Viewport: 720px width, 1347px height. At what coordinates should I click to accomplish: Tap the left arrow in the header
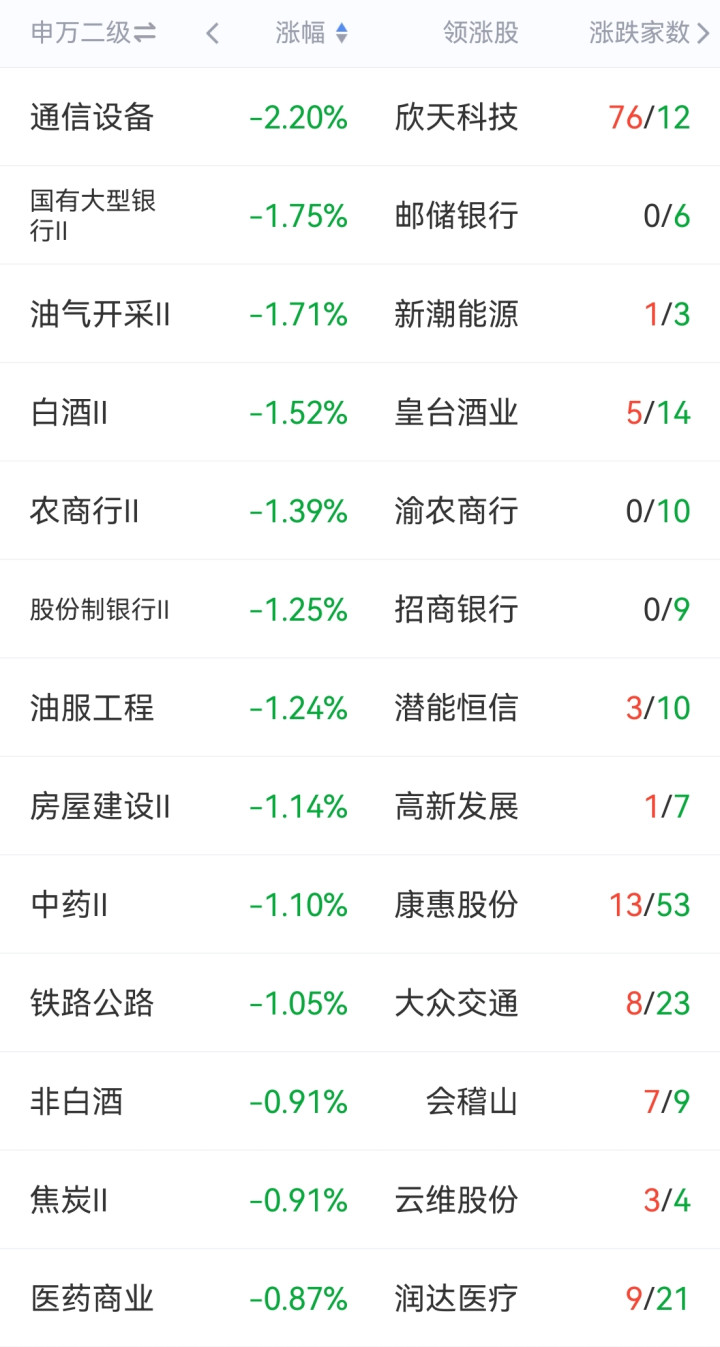[x=212, y=33]
